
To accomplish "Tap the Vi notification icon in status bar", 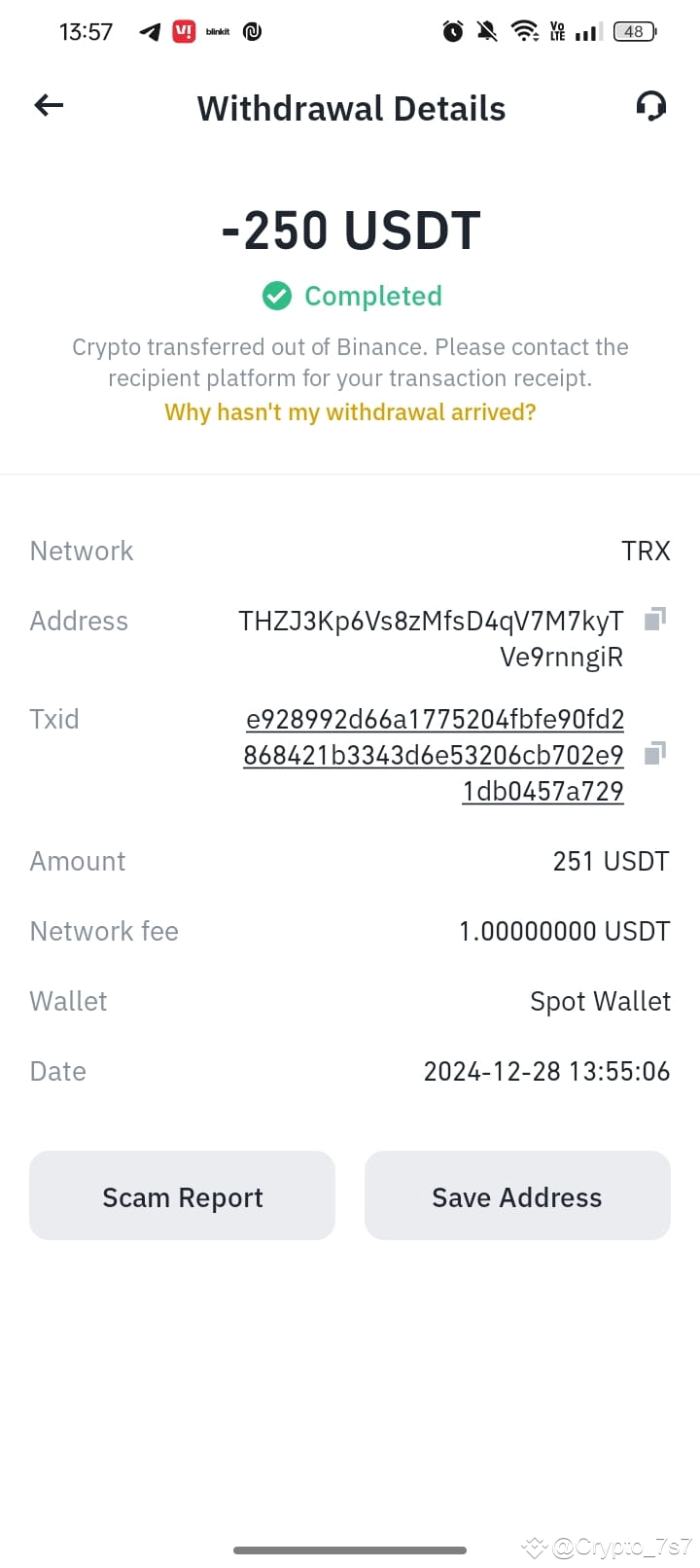I will click(183, 31).
